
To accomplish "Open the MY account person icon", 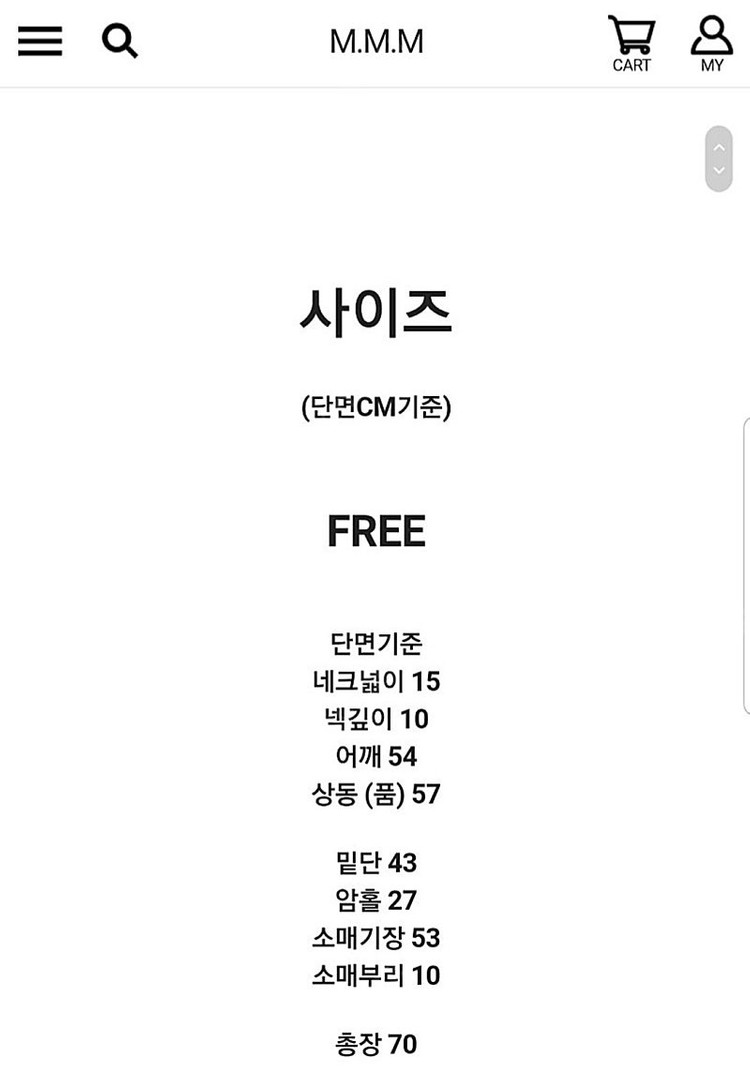I will tap(712, 42).
